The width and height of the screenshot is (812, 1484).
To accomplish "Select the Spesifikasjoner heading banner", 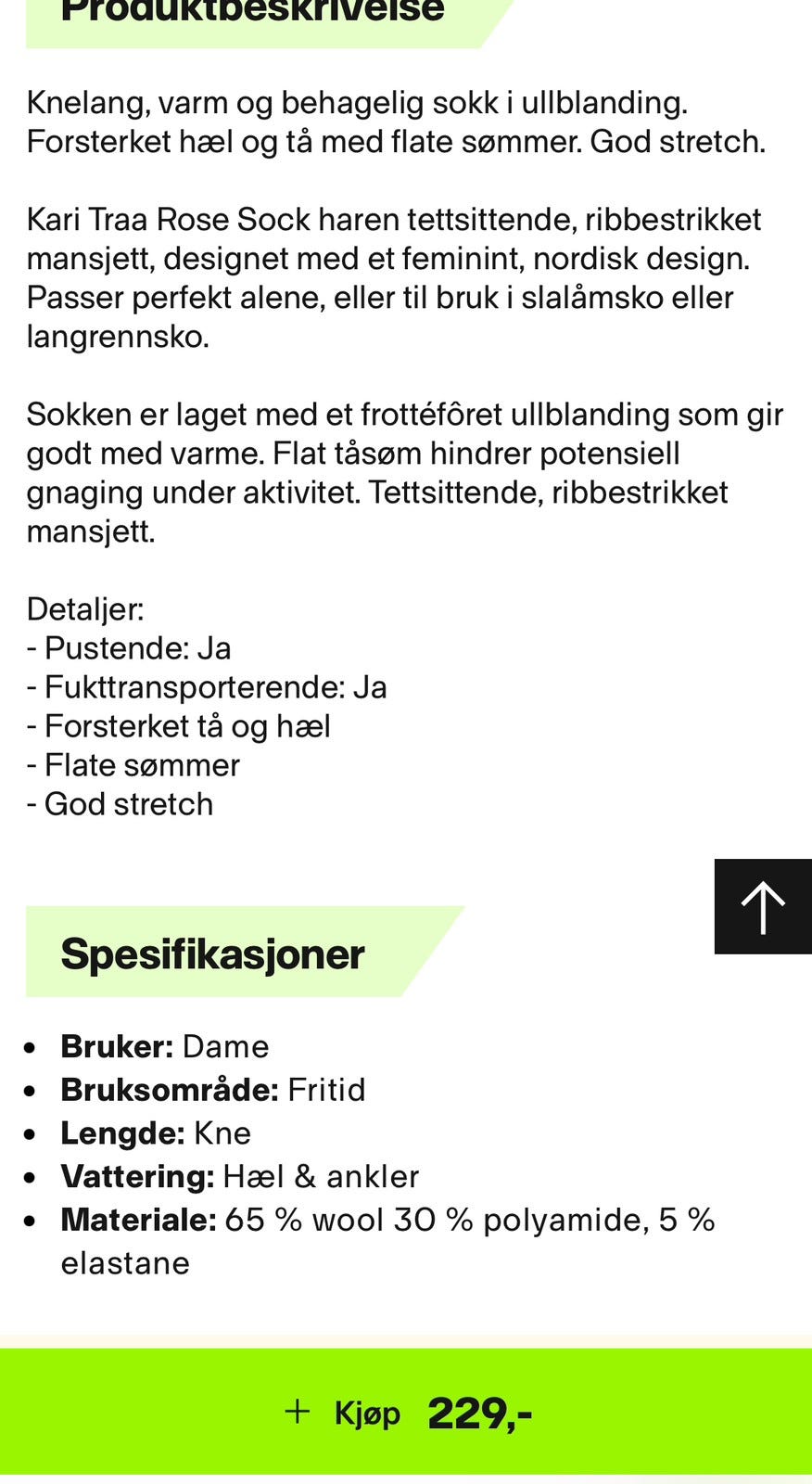I will [212, 953].
